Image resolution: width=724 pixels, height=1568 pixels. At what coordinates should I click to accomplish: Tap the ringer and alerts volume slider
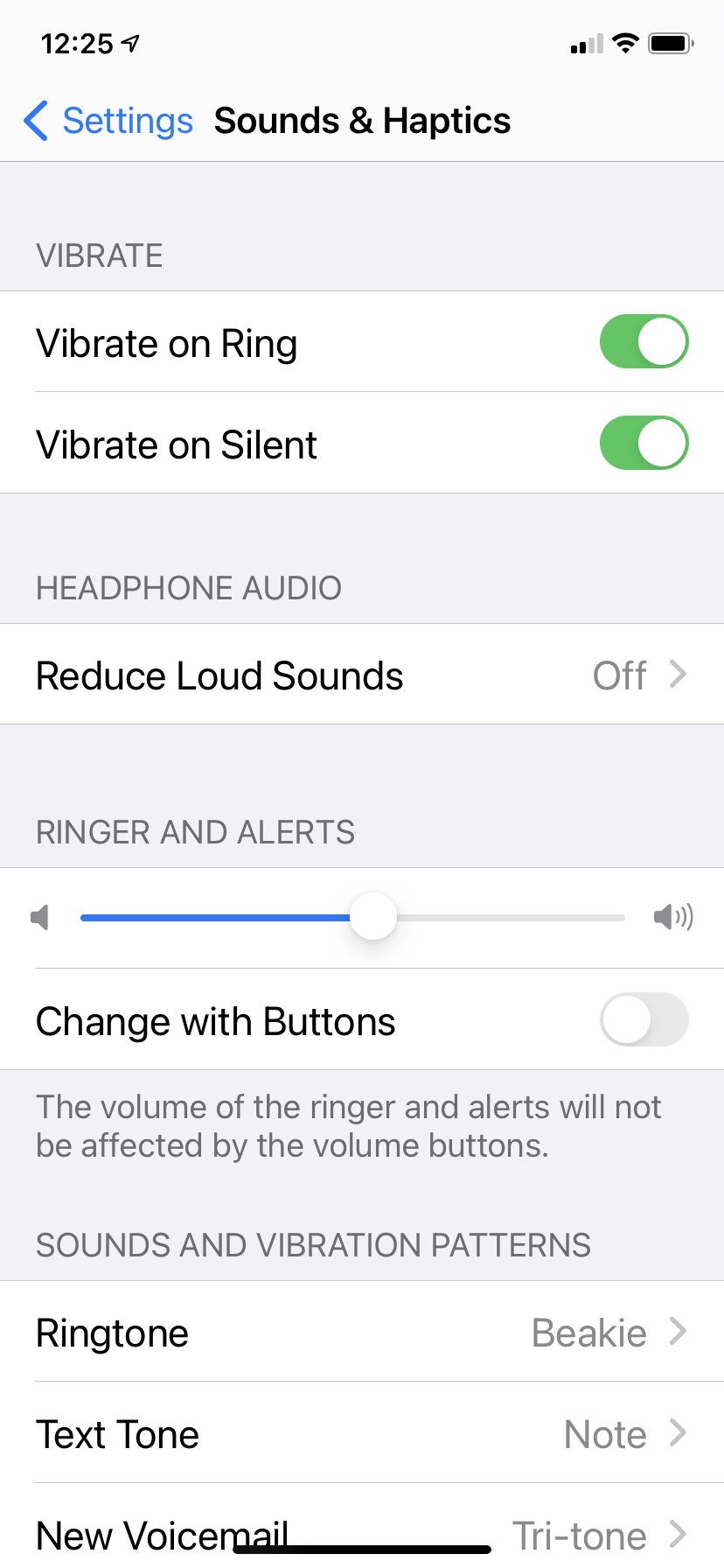[x=373, y=917]
